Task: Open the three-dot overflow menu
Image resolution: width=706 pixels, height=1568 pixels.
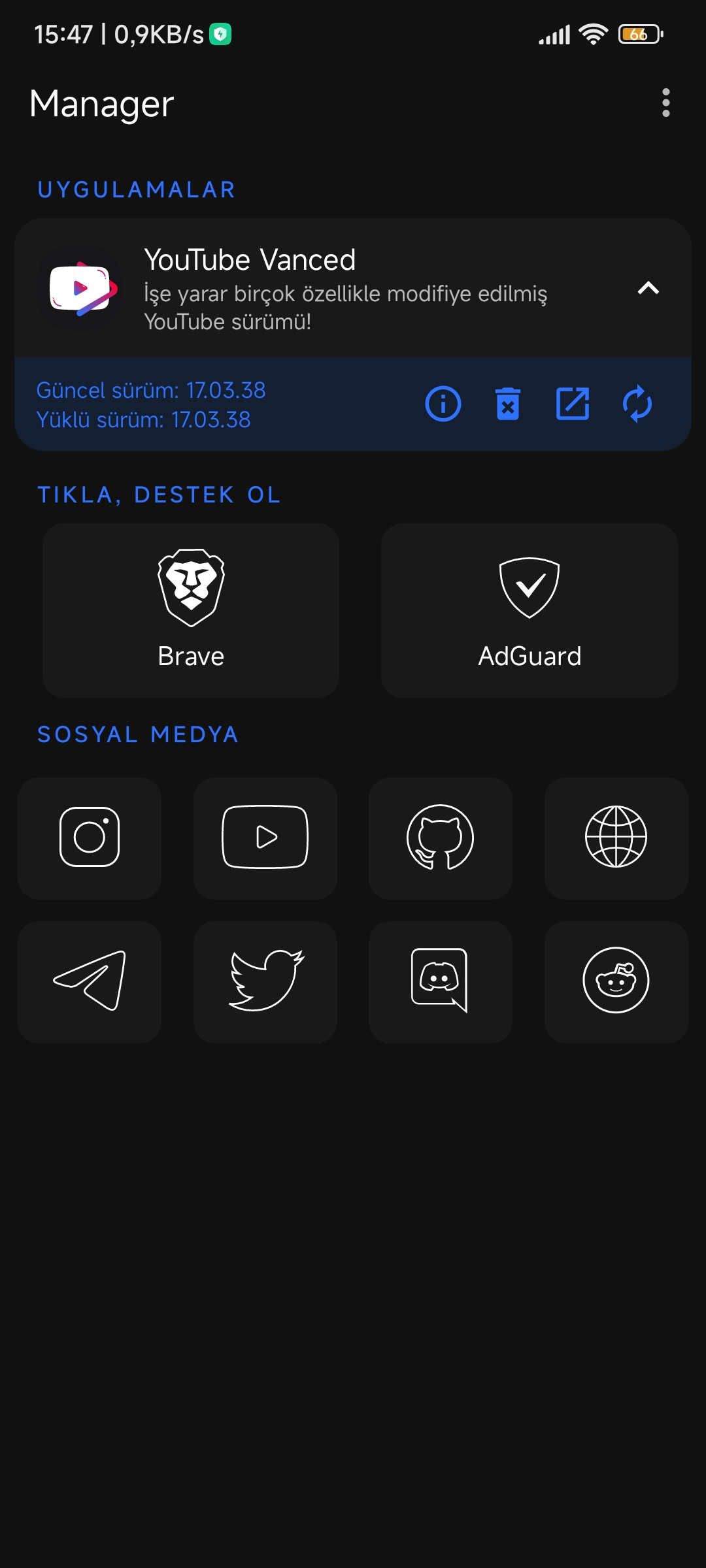Action: 665,103
